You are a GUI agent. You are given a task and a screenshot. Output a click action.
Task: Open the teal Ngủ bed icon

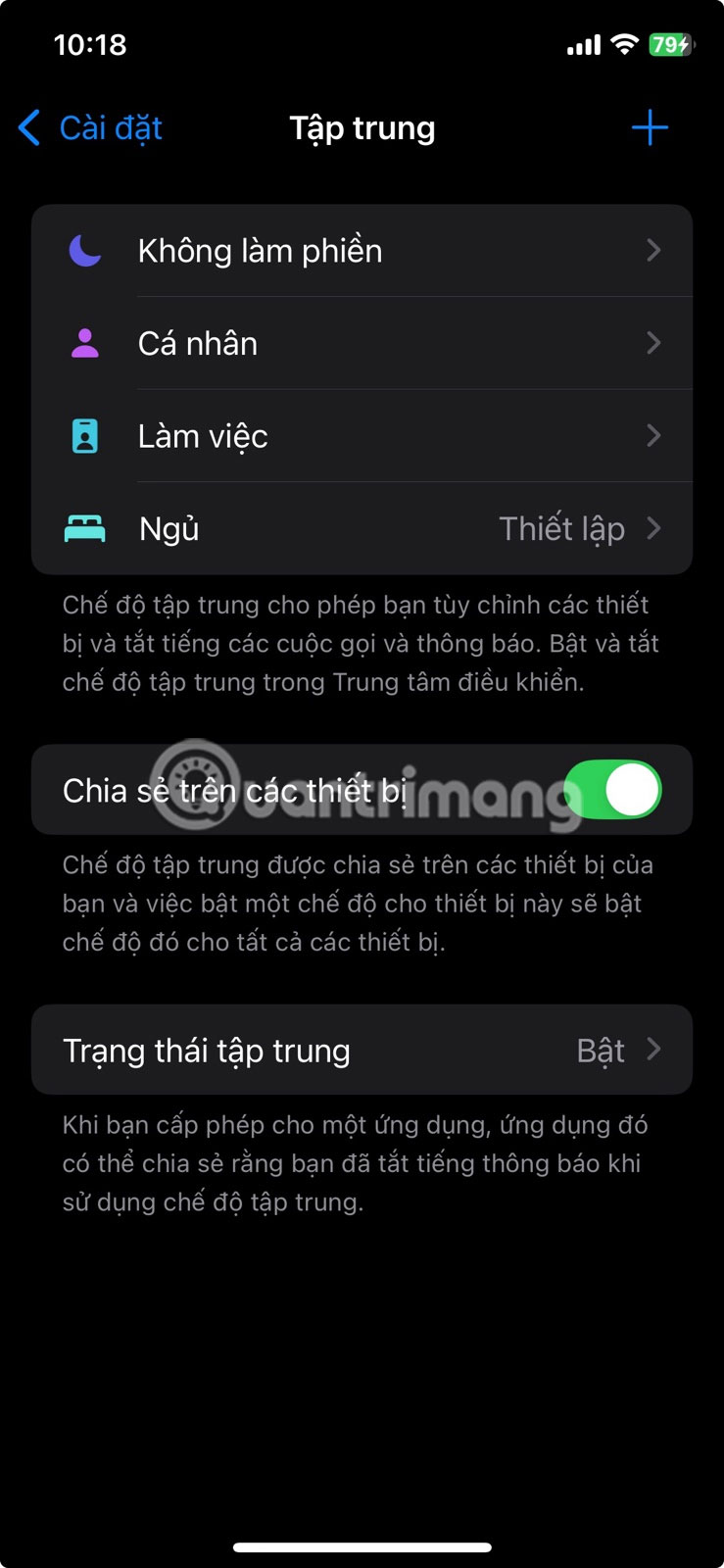(x=85, y=528)
